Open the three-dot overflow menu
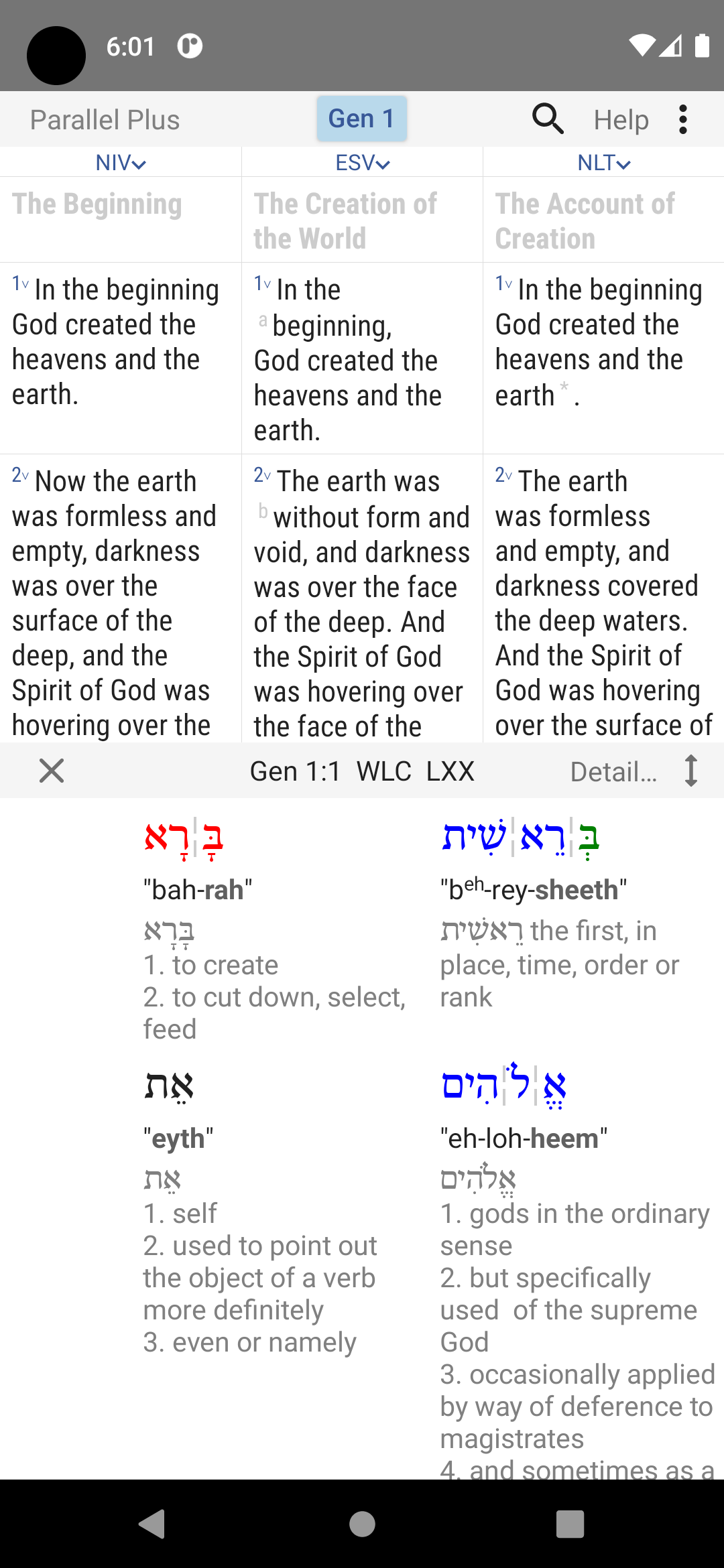 coord(683,119)
